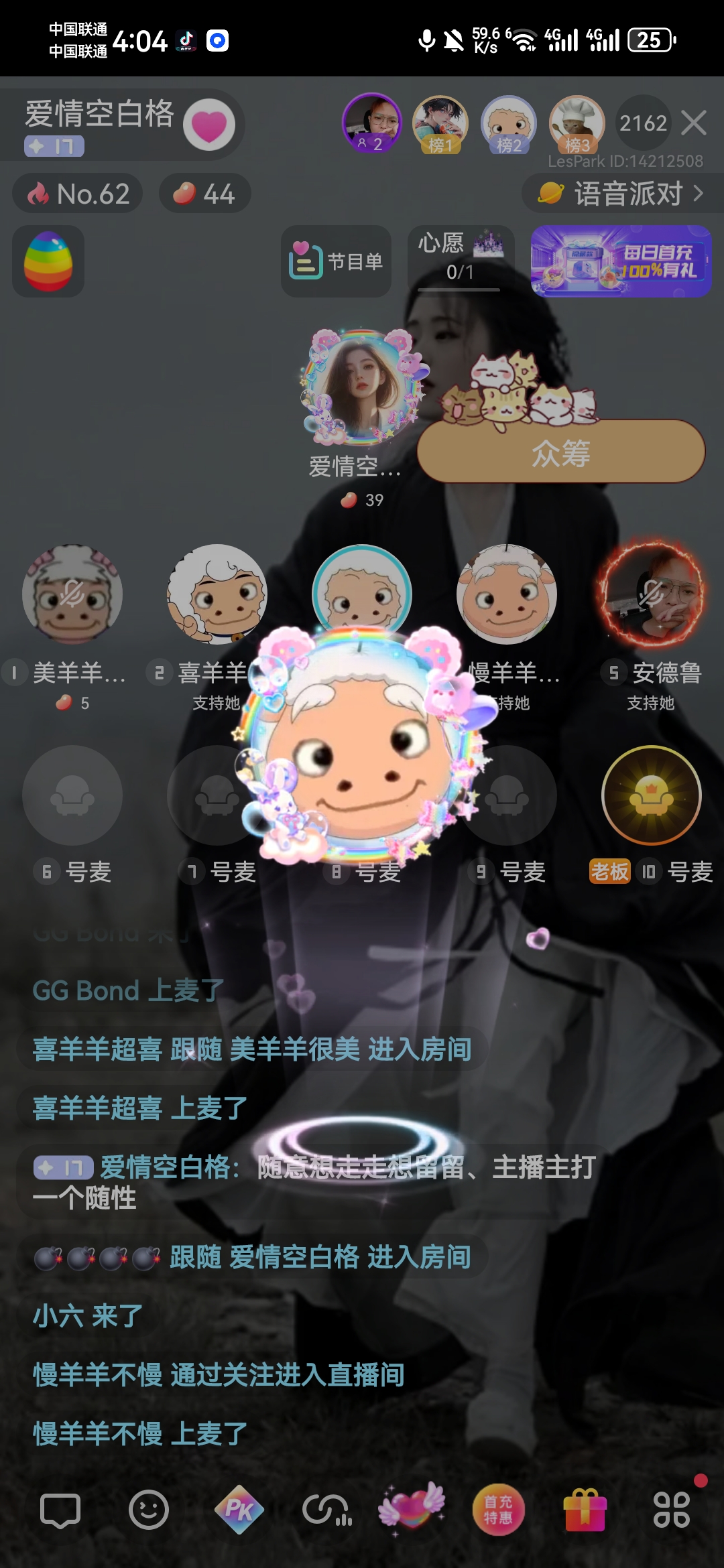
Task: Open the rainbow egg icon
Action: coord(48,261)
